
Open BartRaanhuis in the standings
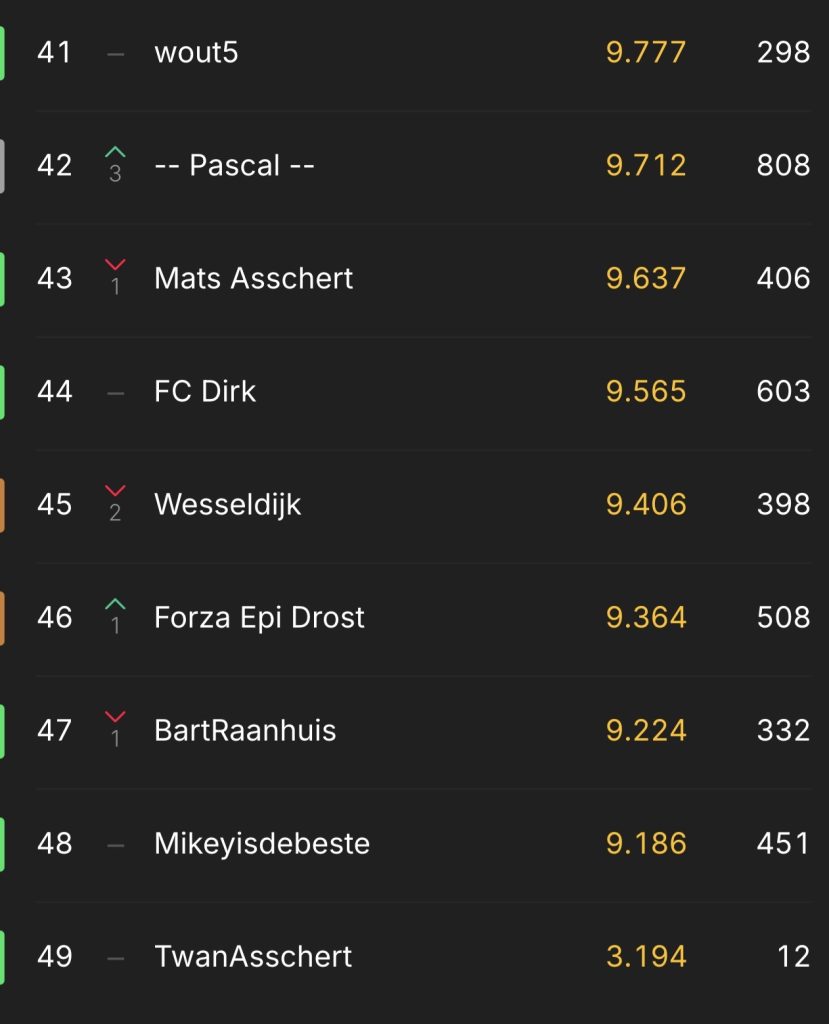tap(245, 730)
